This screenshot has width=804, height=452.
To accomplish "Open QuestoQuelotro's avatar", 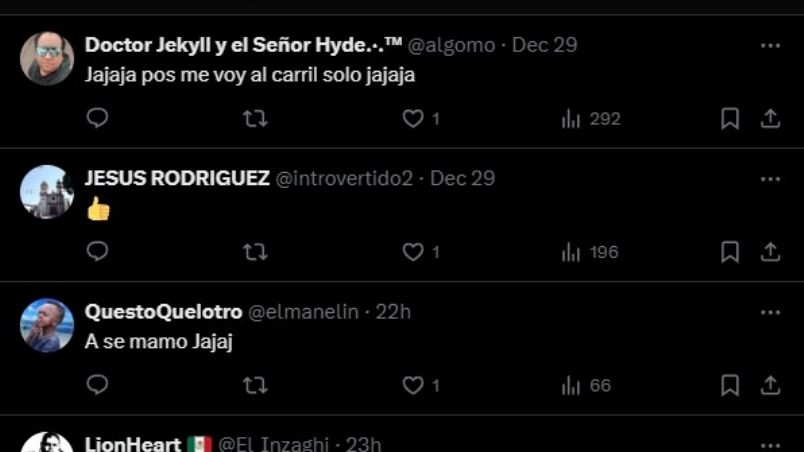I will coord(47,326).
